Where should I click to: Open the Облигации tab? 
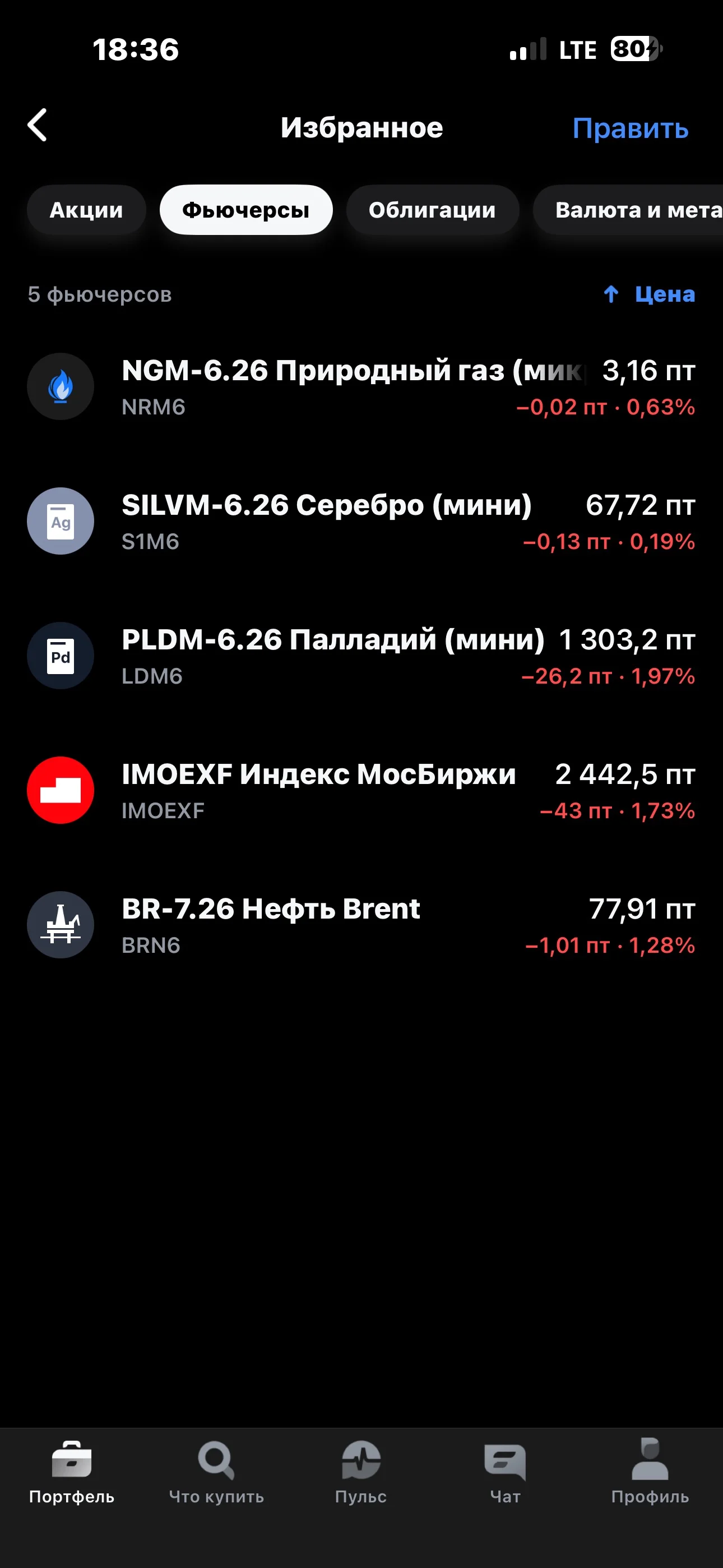432,210
